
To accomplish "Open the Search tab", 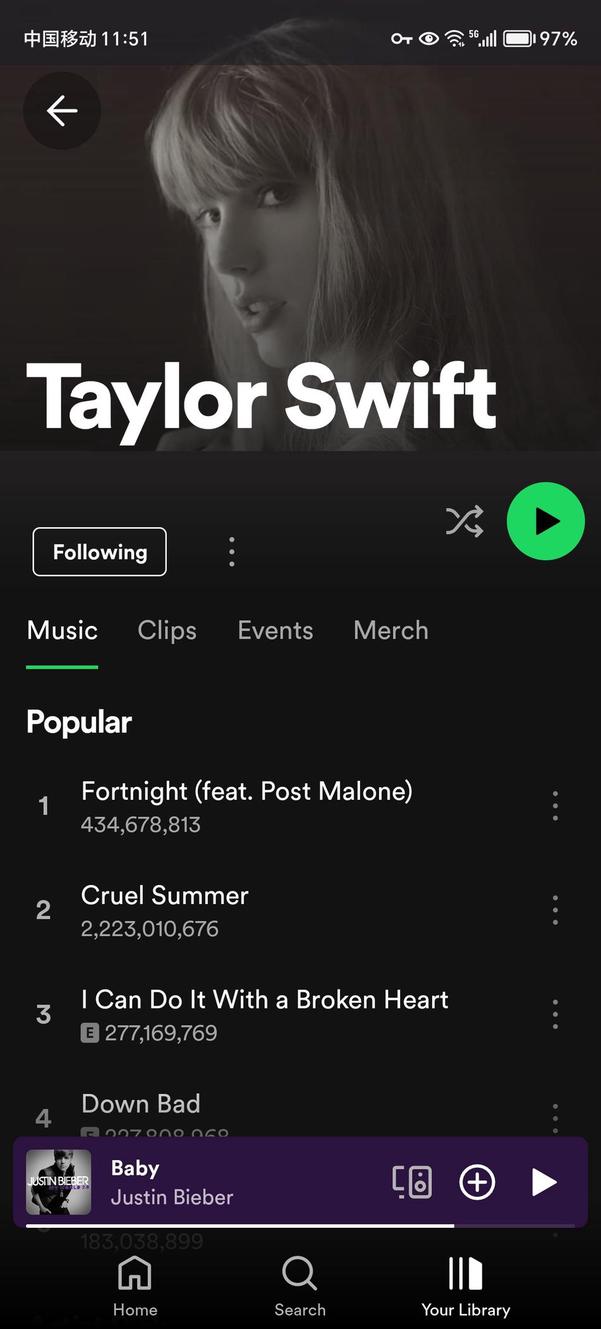I will pyautogui.click(x=300, y=1287).
